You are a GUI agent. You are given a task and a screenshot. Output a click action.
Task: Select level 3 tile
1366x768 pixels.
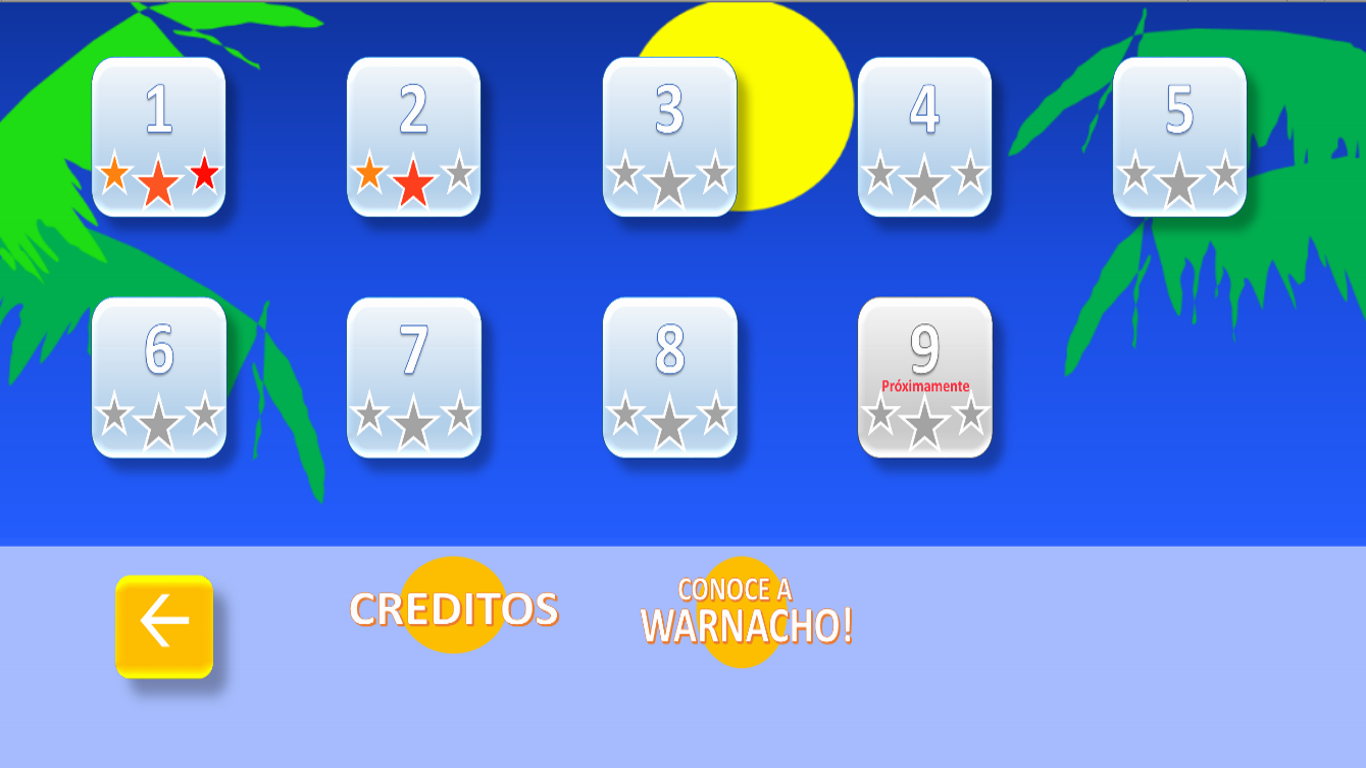coord(669,136)
